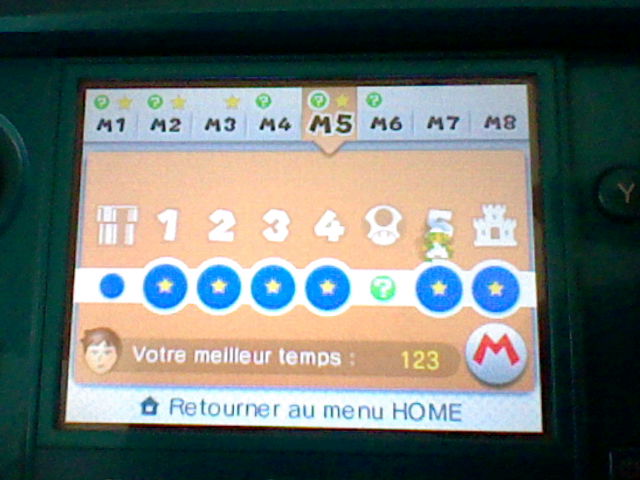
Task: Switch to the M4 world tab
Action: tap(275, 124)
